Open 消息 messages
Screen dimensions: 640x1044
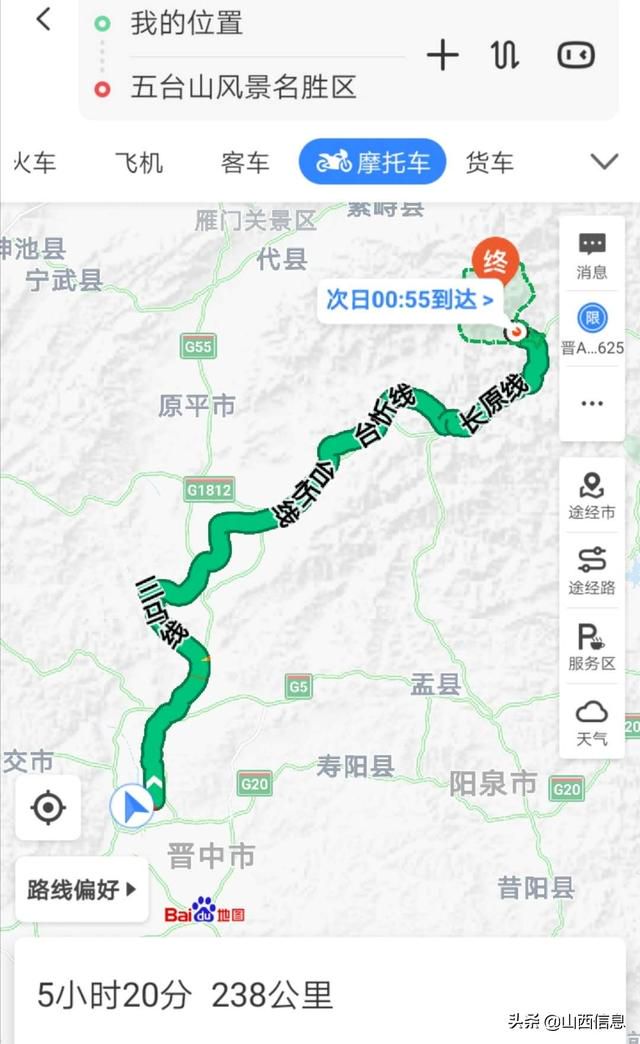(x=592, y=255)
